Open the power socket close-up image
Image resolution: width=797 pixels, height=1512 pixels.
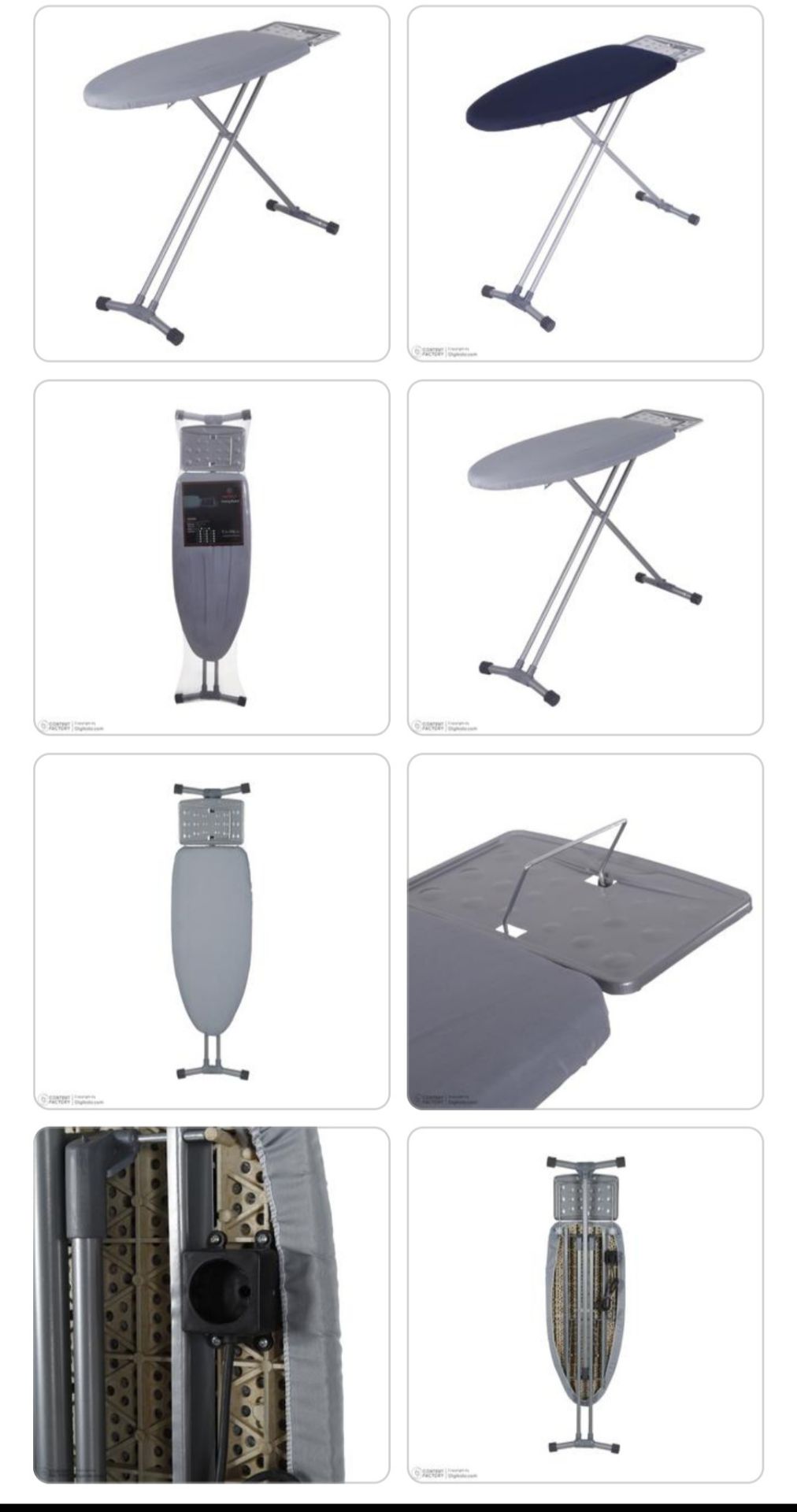coord(211,1304)
